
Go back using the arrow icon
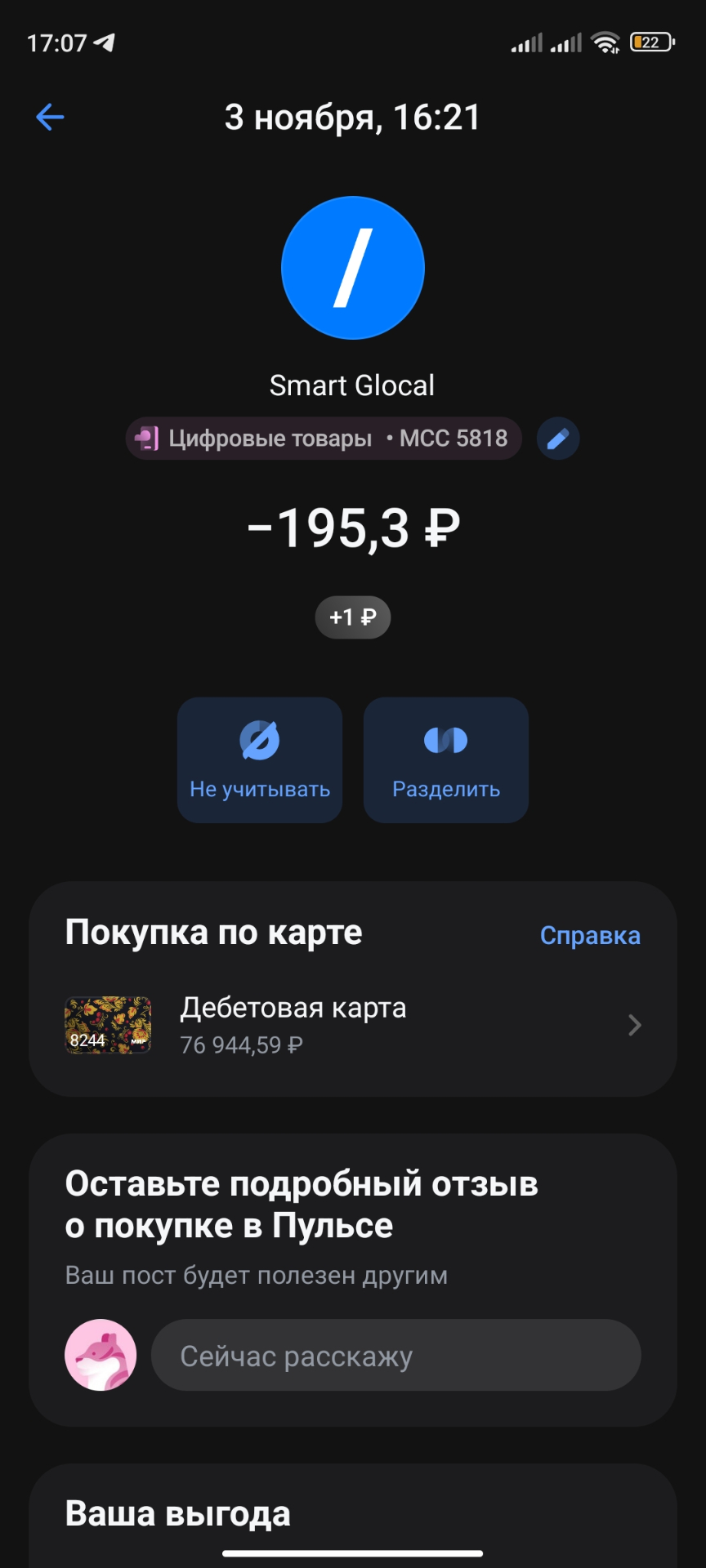[x=50, y=117]
